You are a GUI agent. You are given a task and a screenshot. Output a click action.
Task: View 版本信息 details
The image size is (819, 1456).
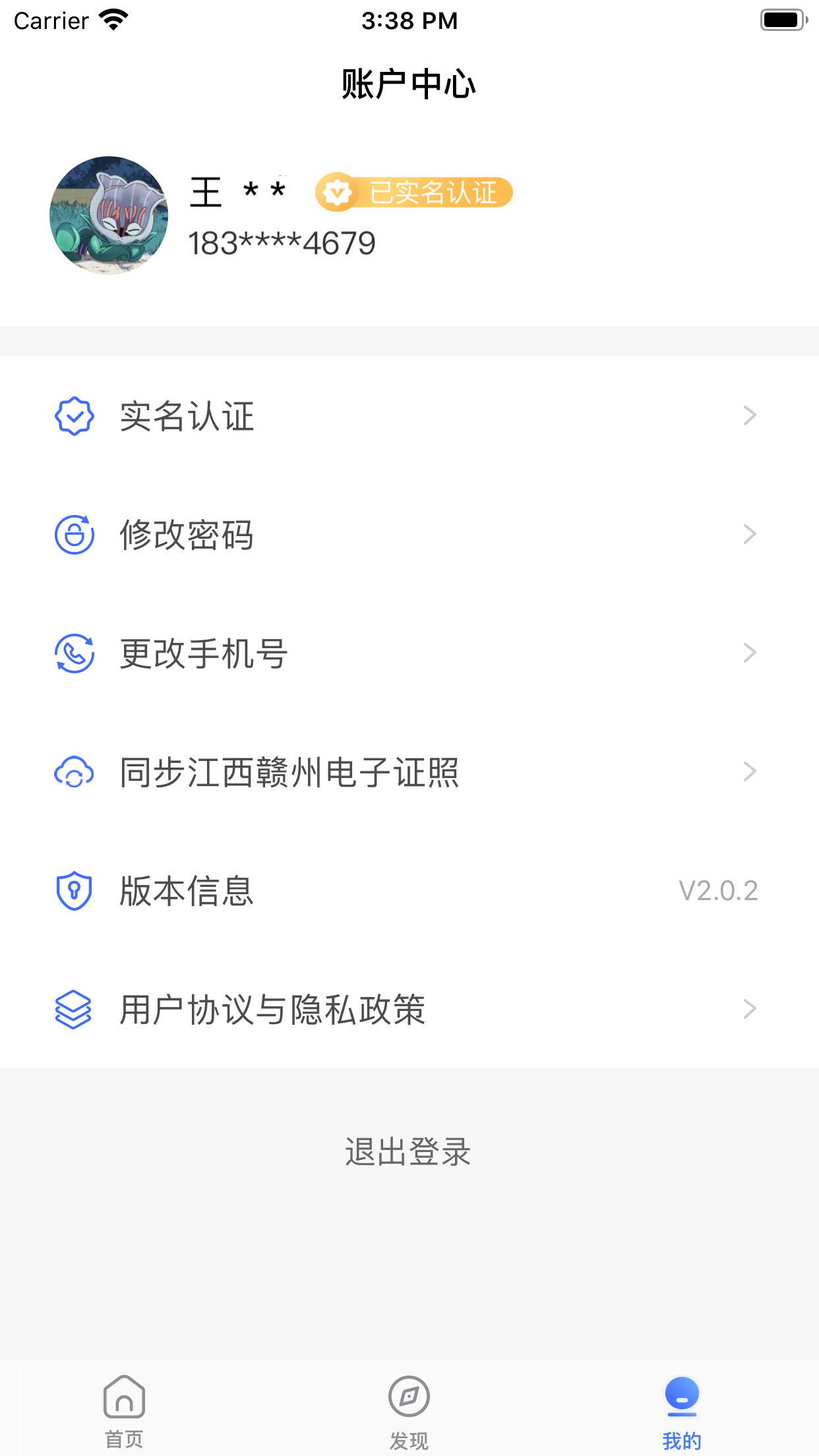coord(409,891)
